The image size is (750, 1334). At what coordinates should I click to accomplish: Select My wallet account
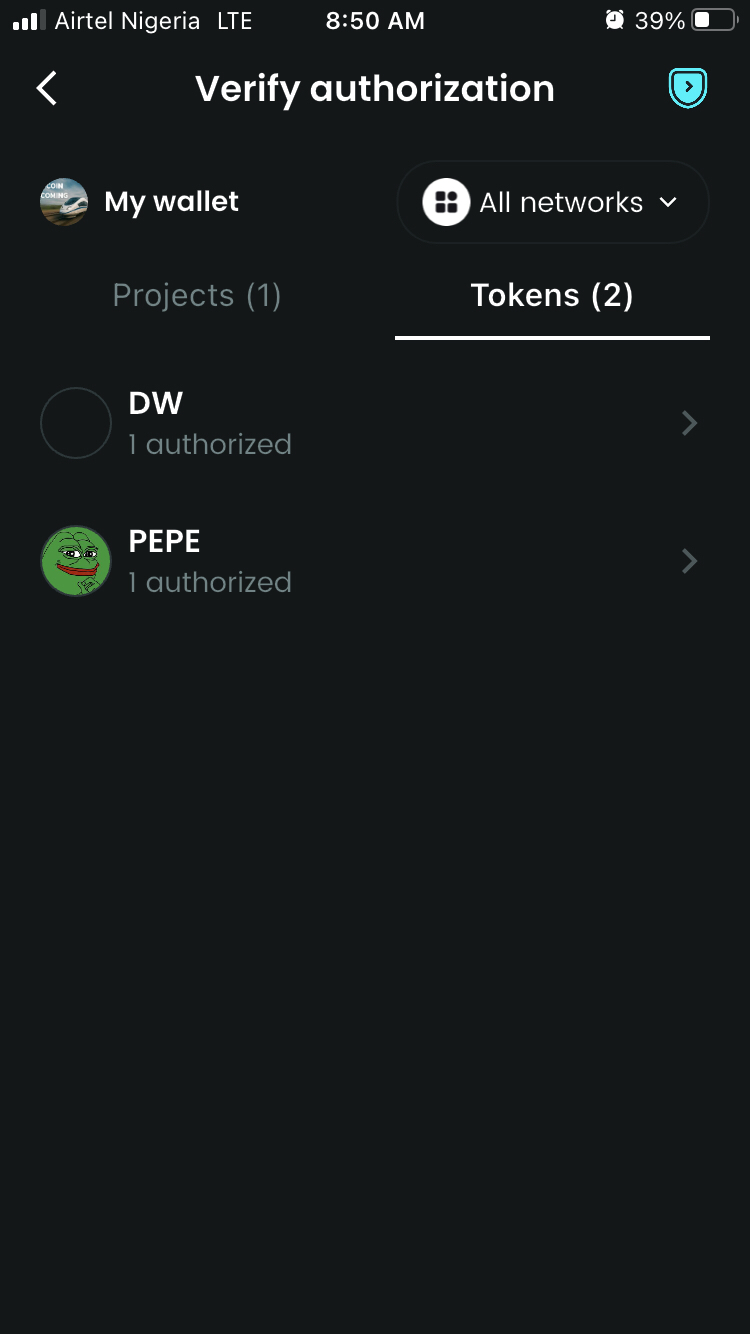tap(140, 202)
